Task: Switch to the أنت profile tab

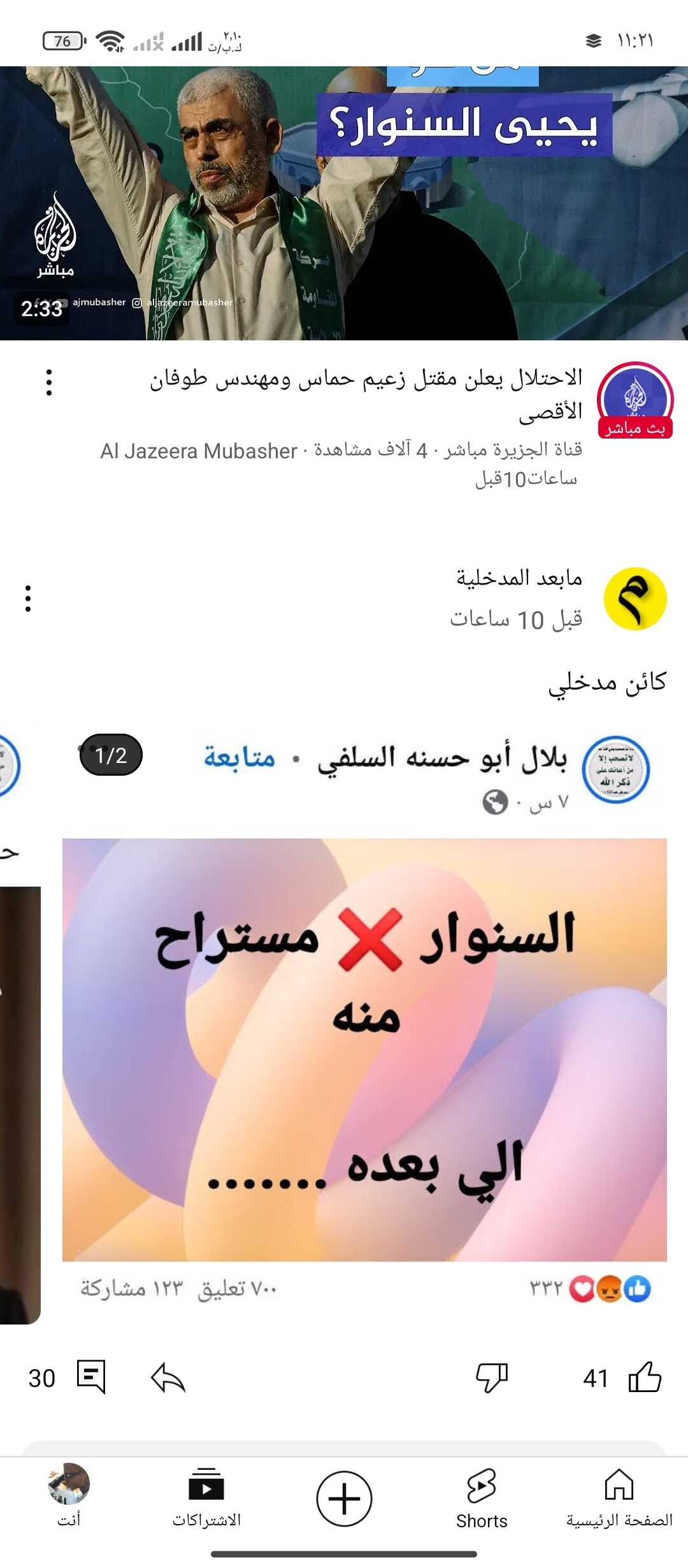Action: (69, 1498)
